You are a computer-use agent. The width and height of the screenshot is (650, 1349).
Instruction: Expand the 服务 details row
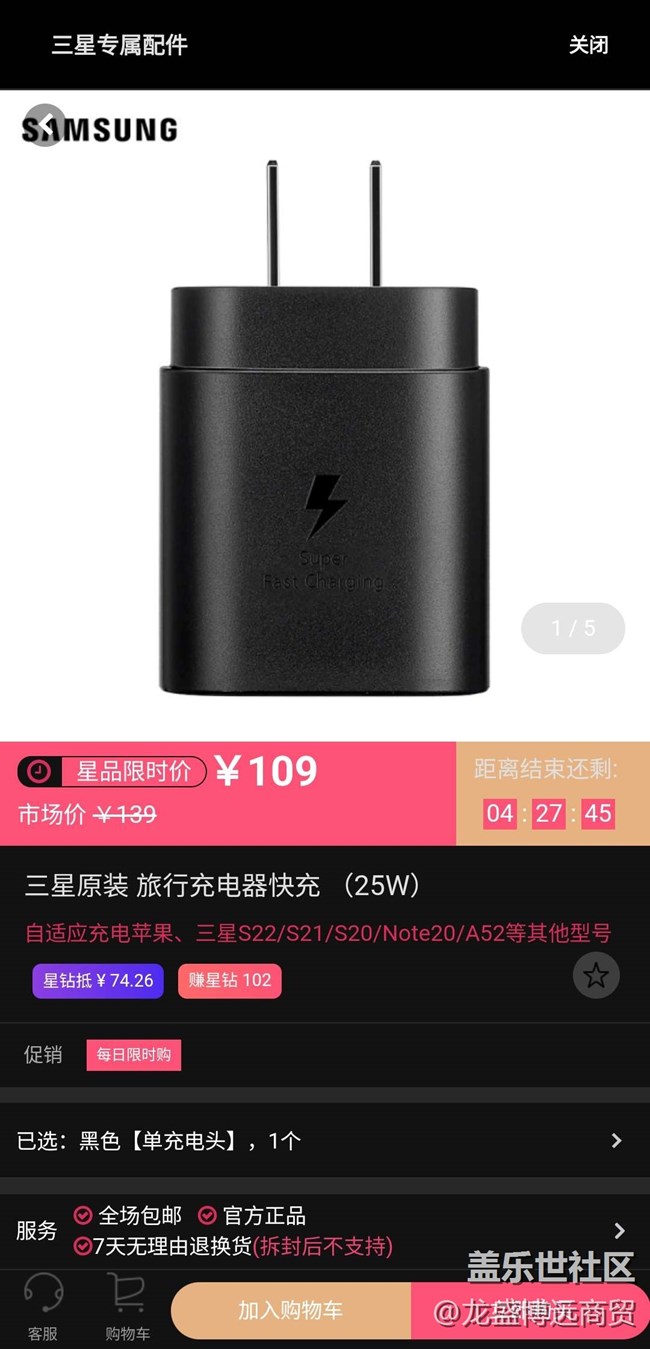click(x=324, y=1231)
